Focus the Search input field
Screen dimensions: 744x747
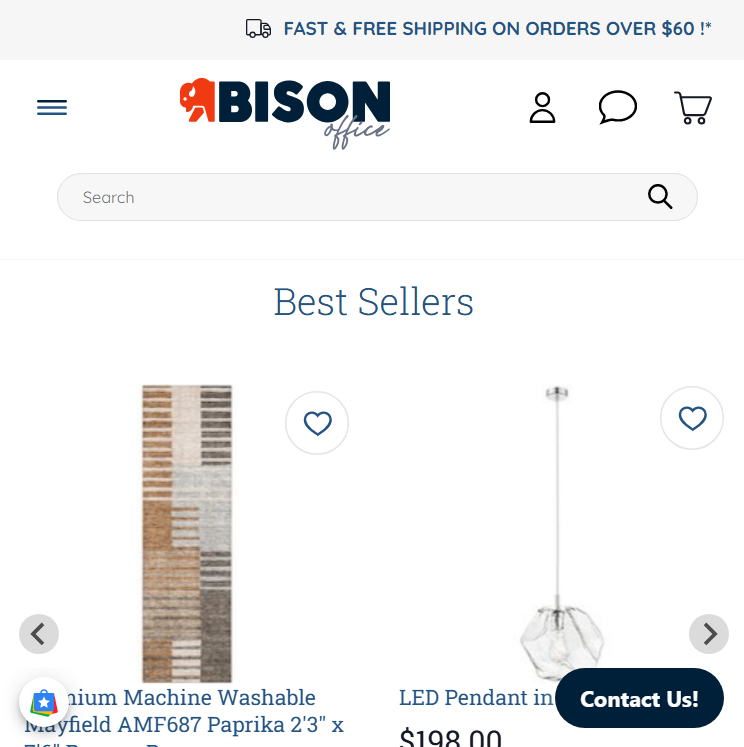[x=350, y=197]
